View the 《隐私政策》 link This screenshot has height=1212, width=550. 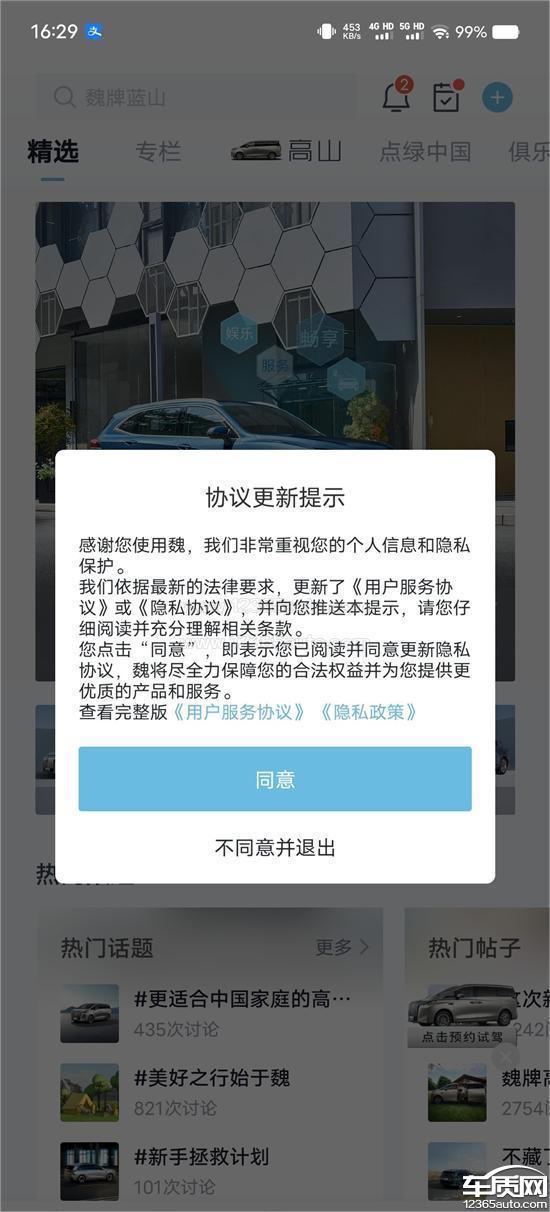click(x=367, y=712)
